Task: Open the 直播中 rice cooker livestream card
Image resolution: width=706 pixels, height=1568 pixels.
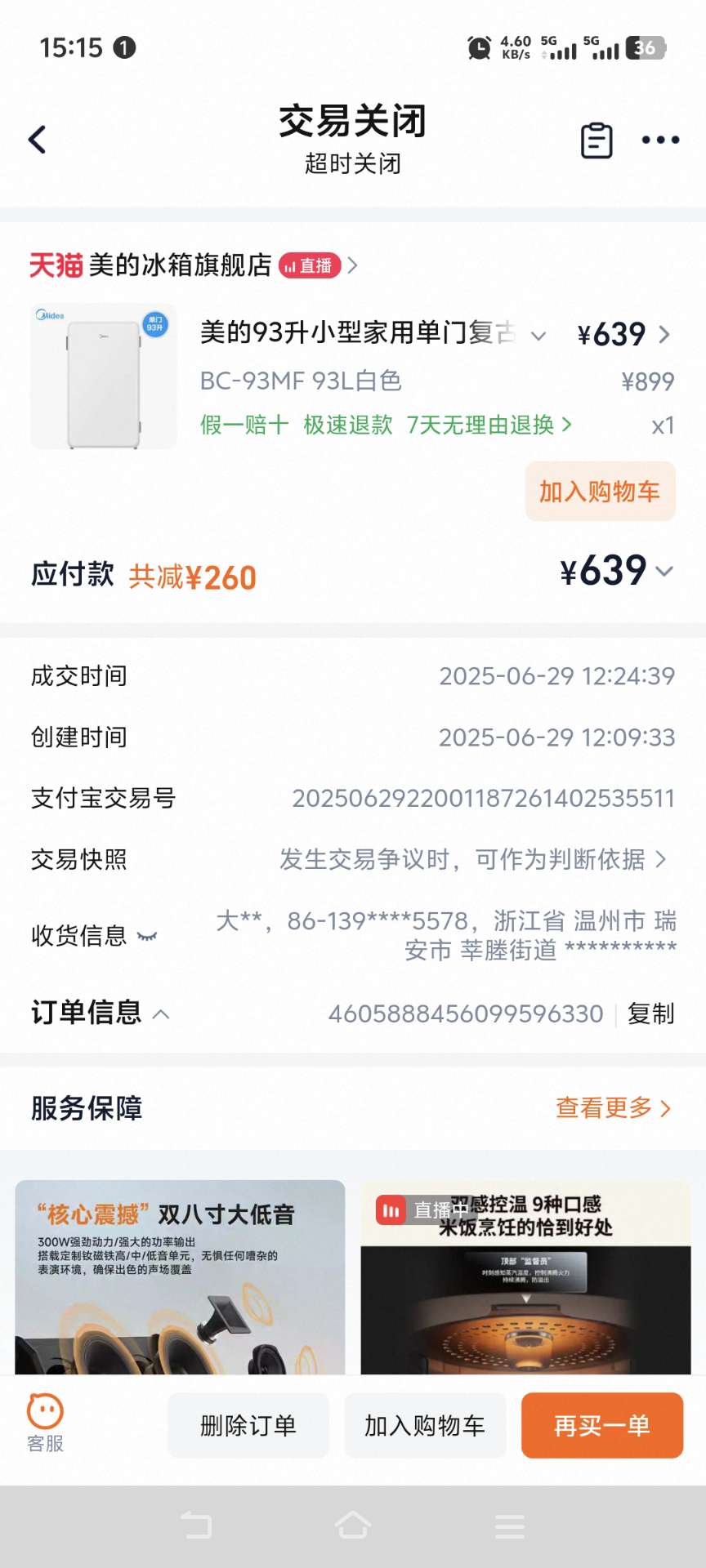Action: pos(525,1276)
